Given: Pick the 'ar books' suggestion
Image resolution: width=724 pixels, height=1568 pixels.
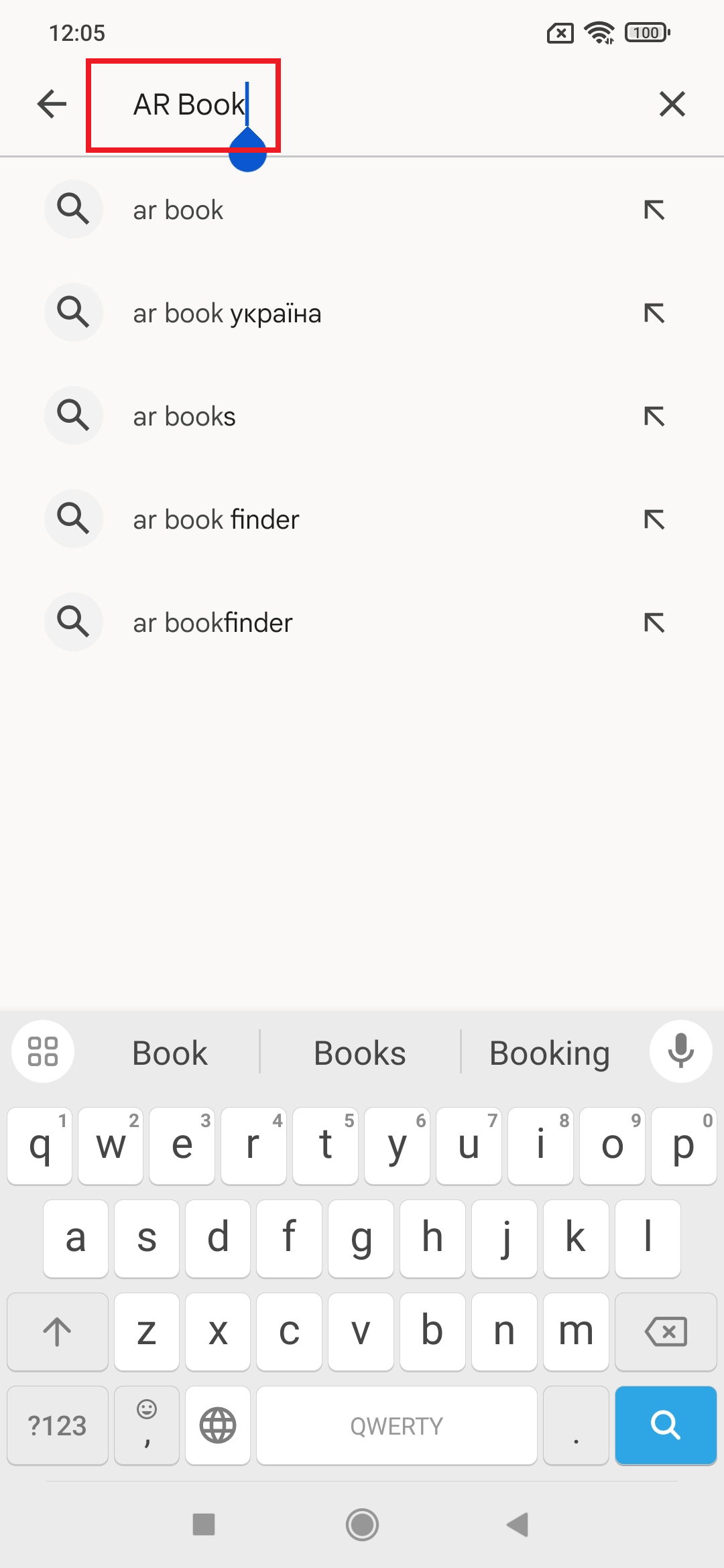Looking at the screenshot, I should (362, 416).
